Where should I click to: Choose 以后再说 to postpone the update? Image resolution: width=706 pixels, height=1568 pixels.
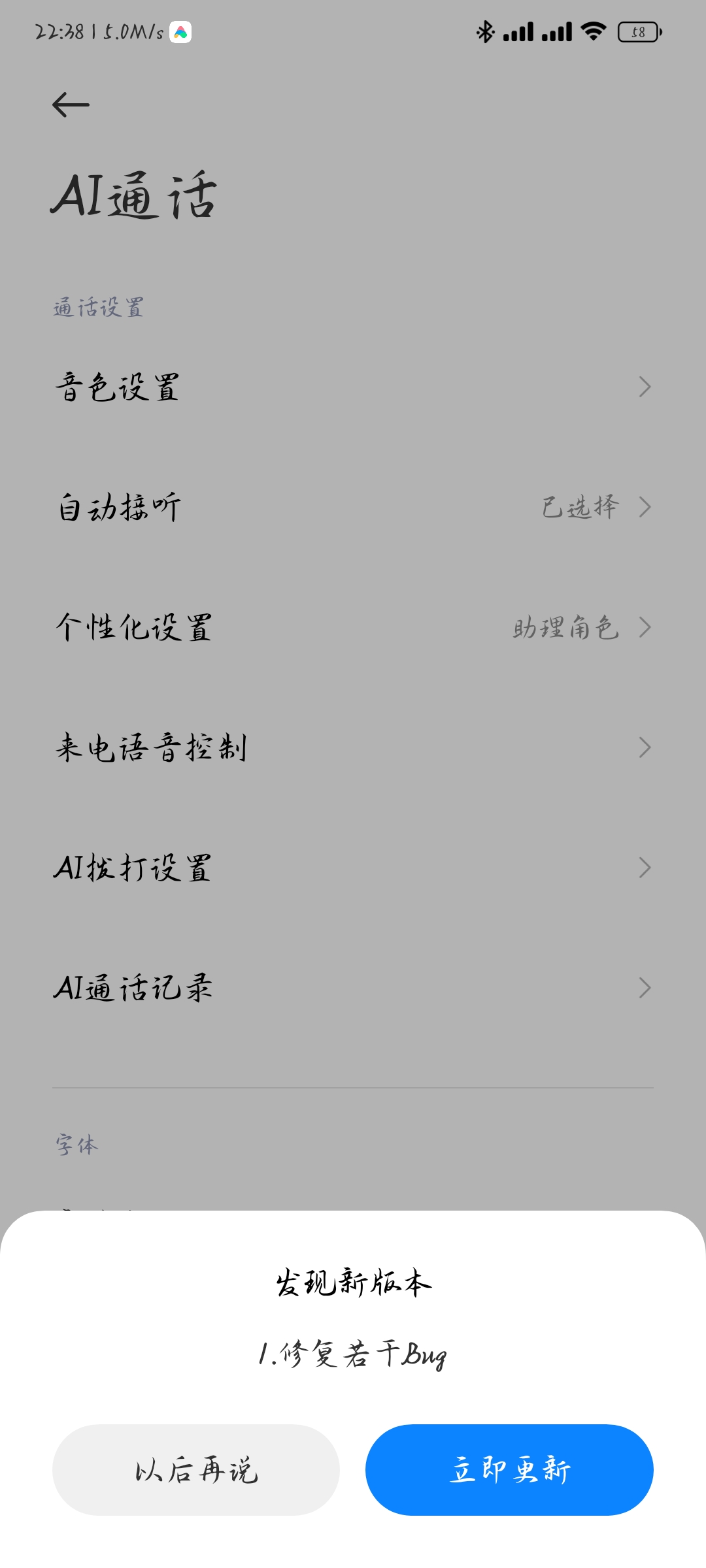[196, 1469]
